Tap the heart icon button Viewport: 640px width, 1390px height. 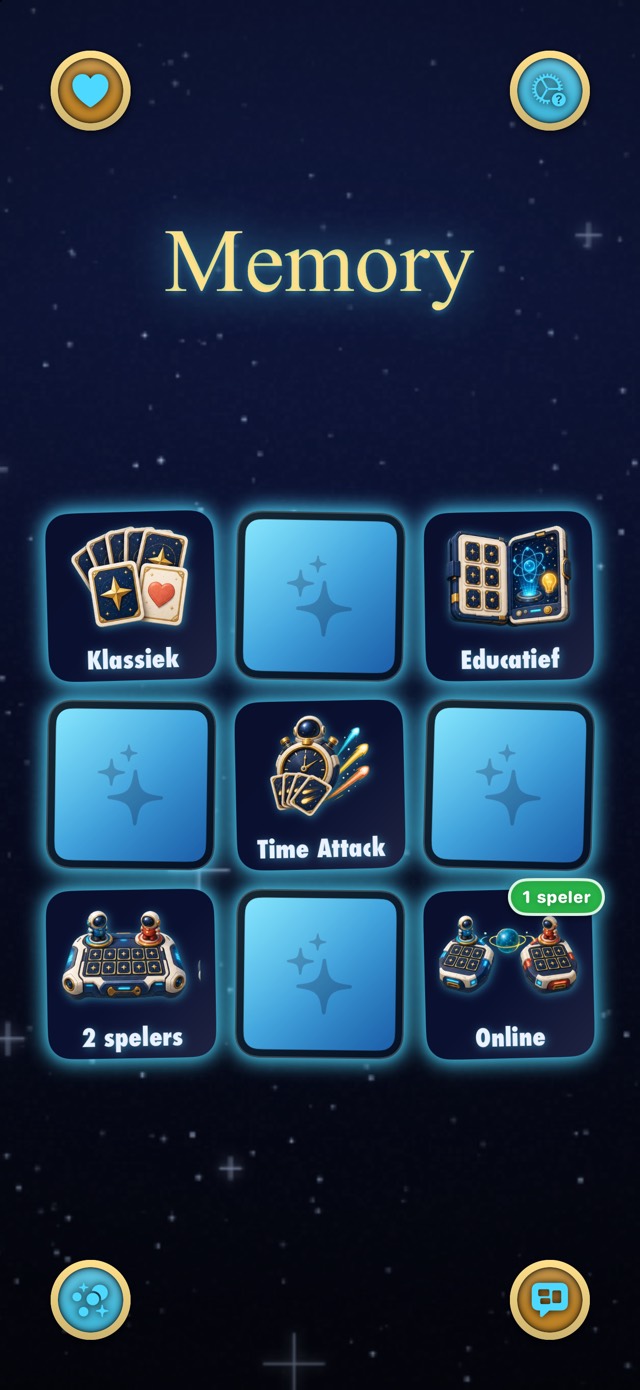point(91,91)
